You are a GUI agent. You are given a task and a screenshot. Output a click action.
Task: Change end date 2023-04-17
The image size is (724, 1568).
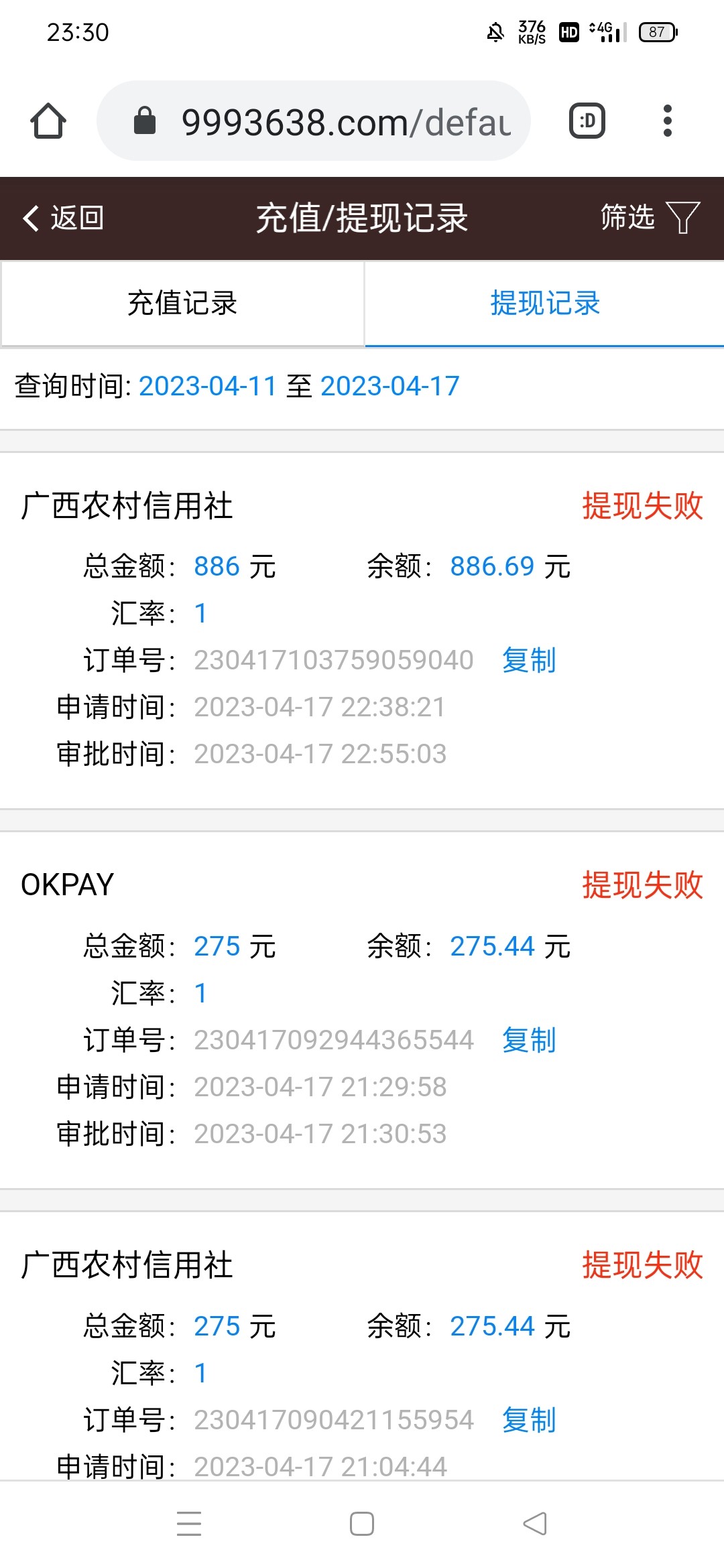tap(390, 387)
